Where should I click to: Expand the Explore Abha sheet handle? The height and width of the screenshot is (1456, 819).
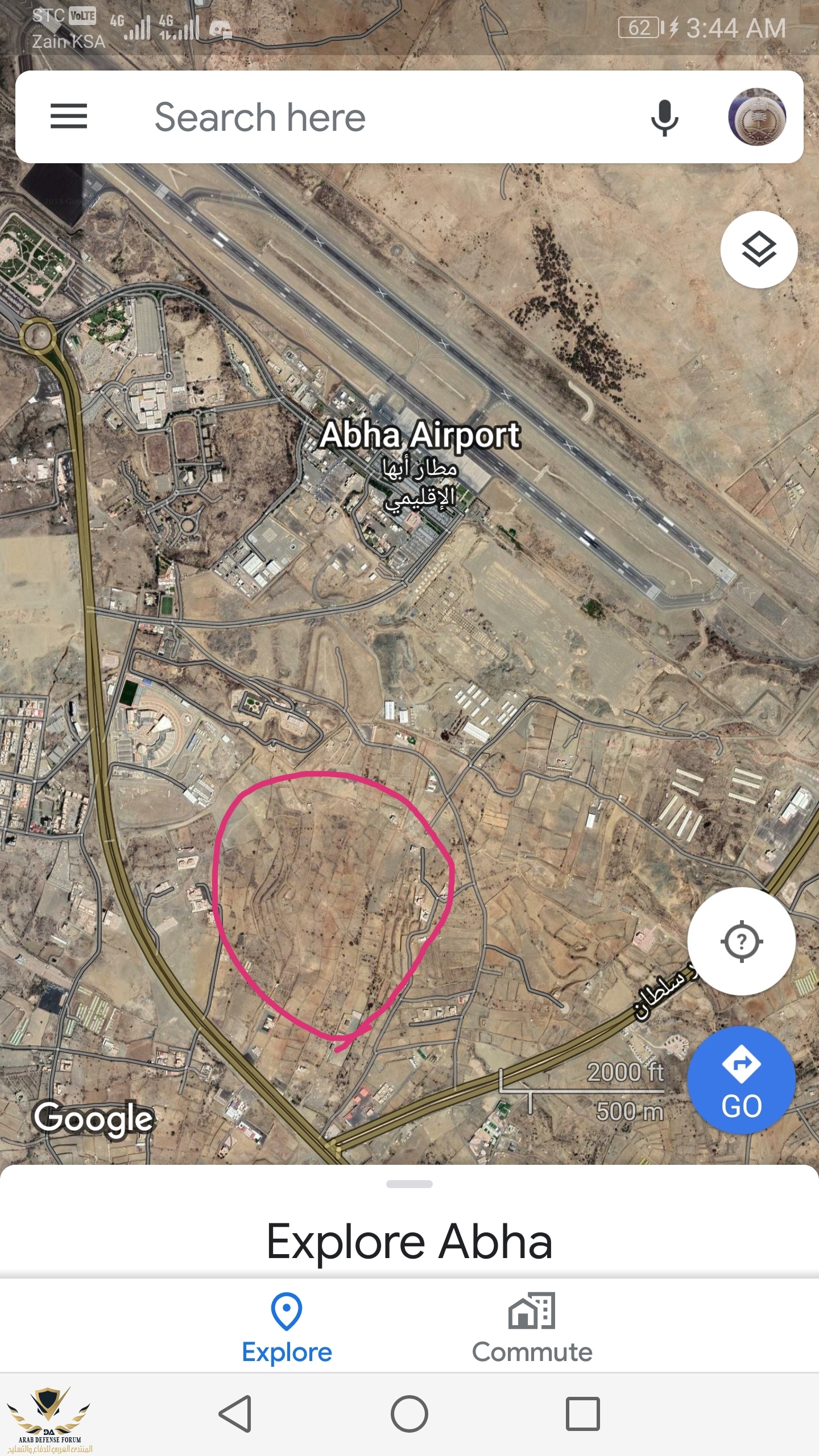point(409,1184)
